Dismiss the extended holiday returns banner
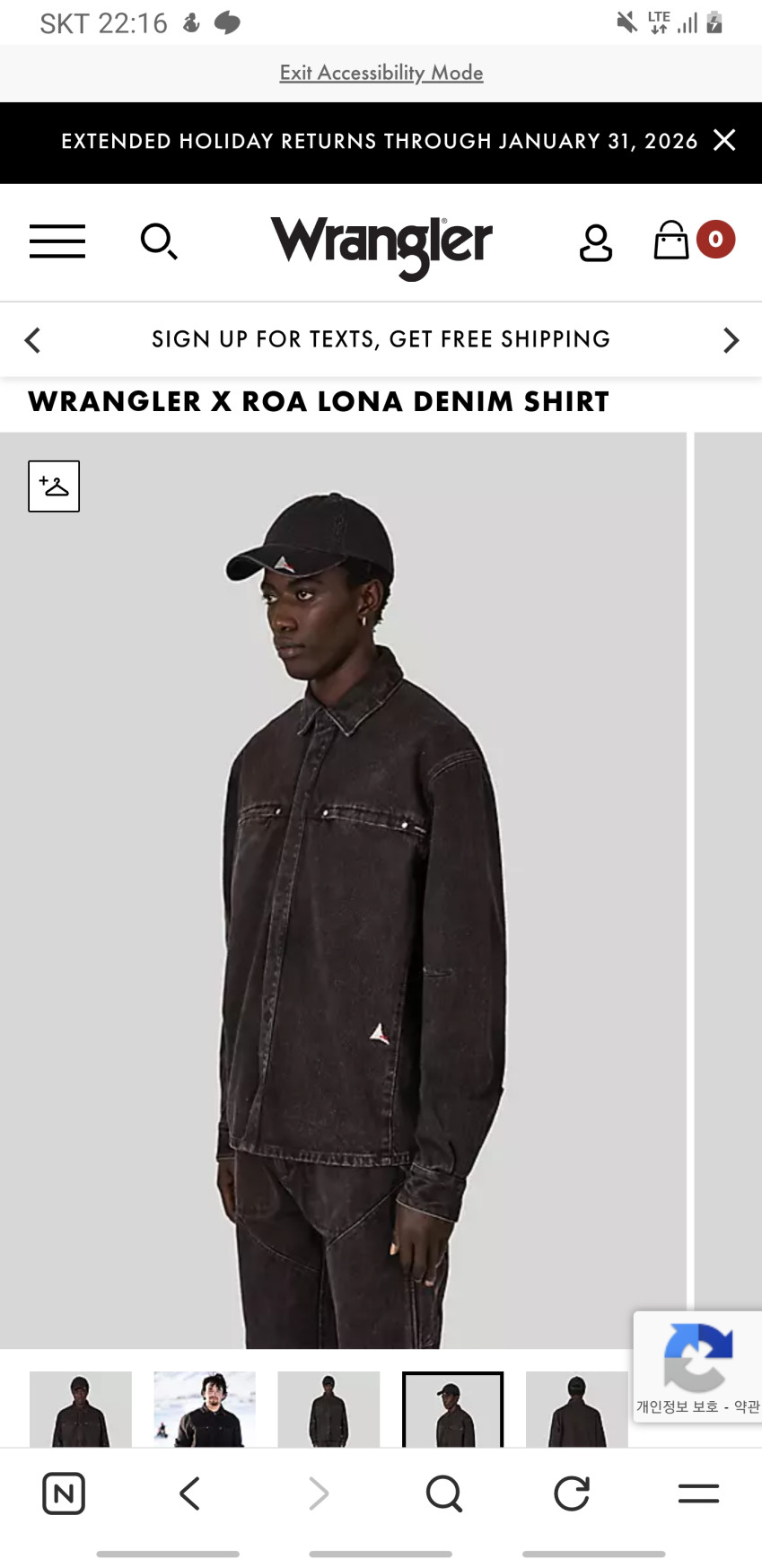 coord(724,140)
